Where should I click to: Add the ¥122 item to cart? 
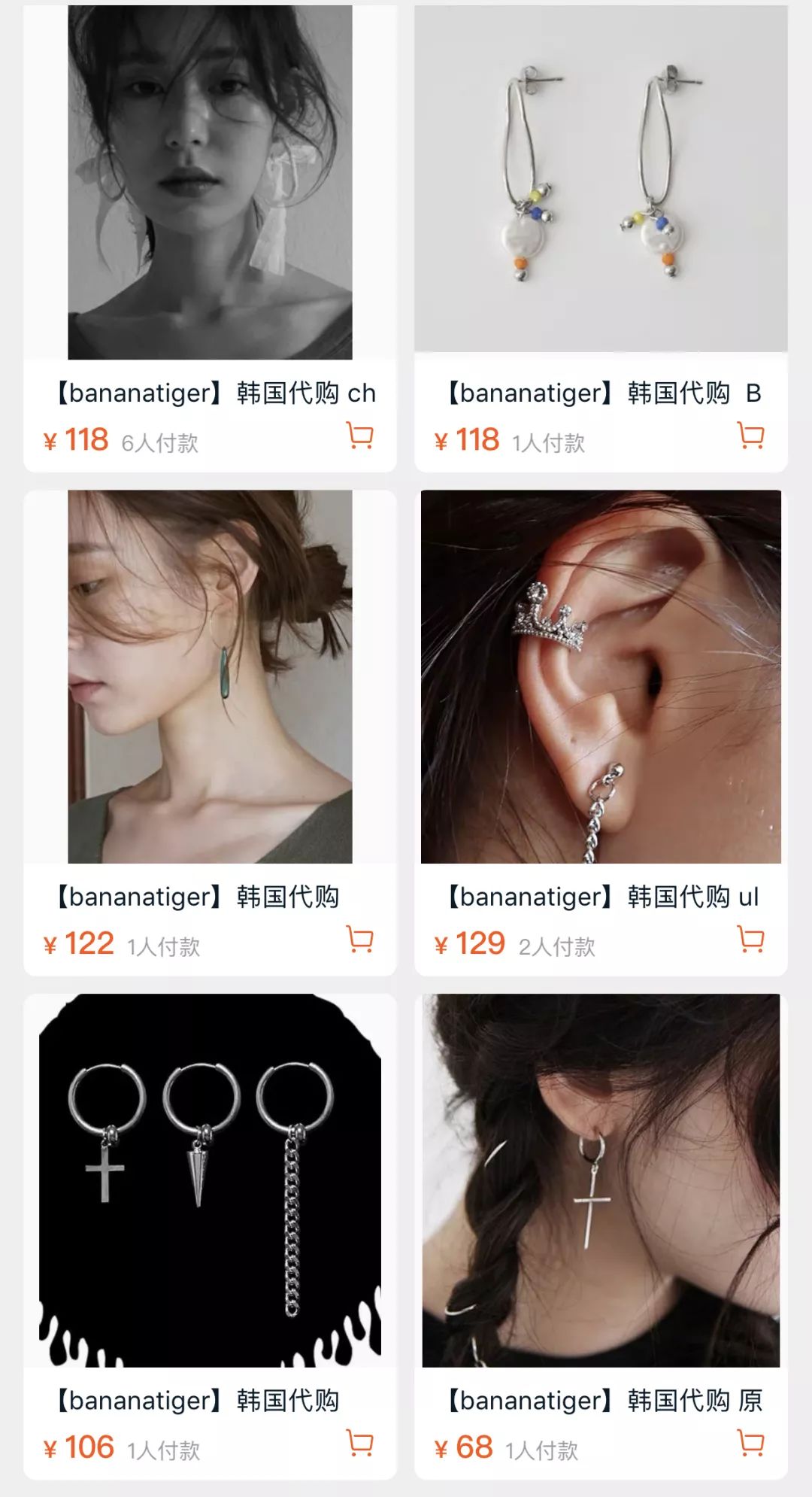click(x=360, y=940)
